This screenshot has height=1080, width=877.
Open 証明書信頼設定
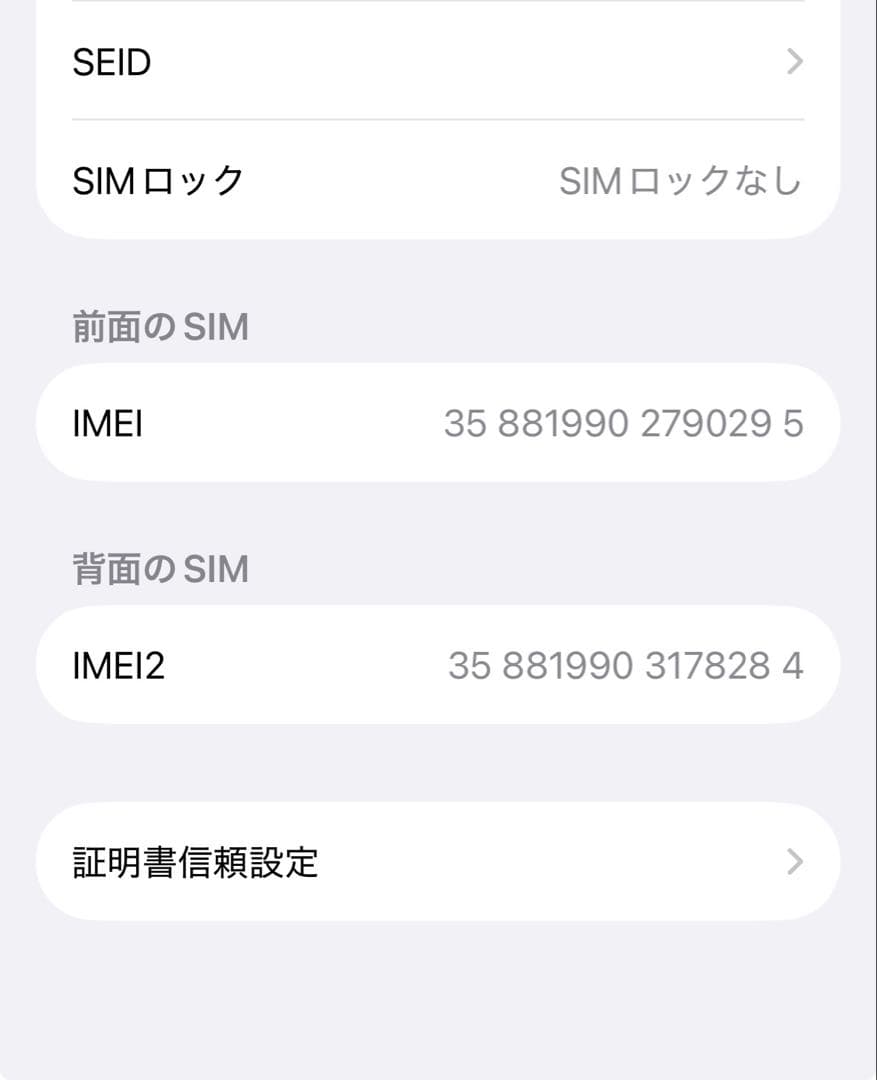click(x=438, y=861)
